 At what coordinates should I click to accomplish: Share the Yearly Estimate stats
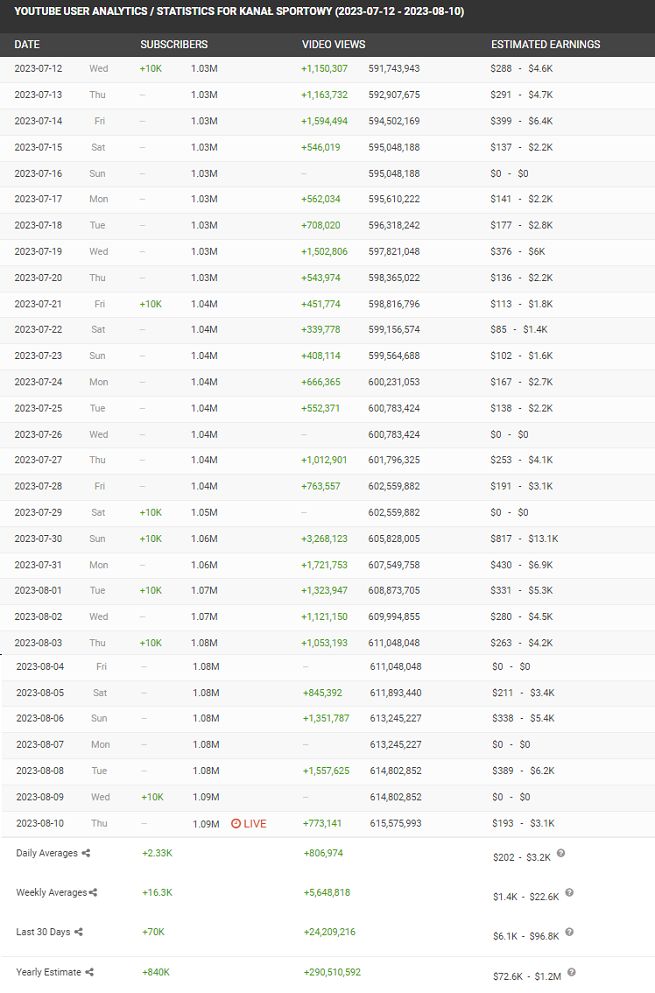point(89,972)
